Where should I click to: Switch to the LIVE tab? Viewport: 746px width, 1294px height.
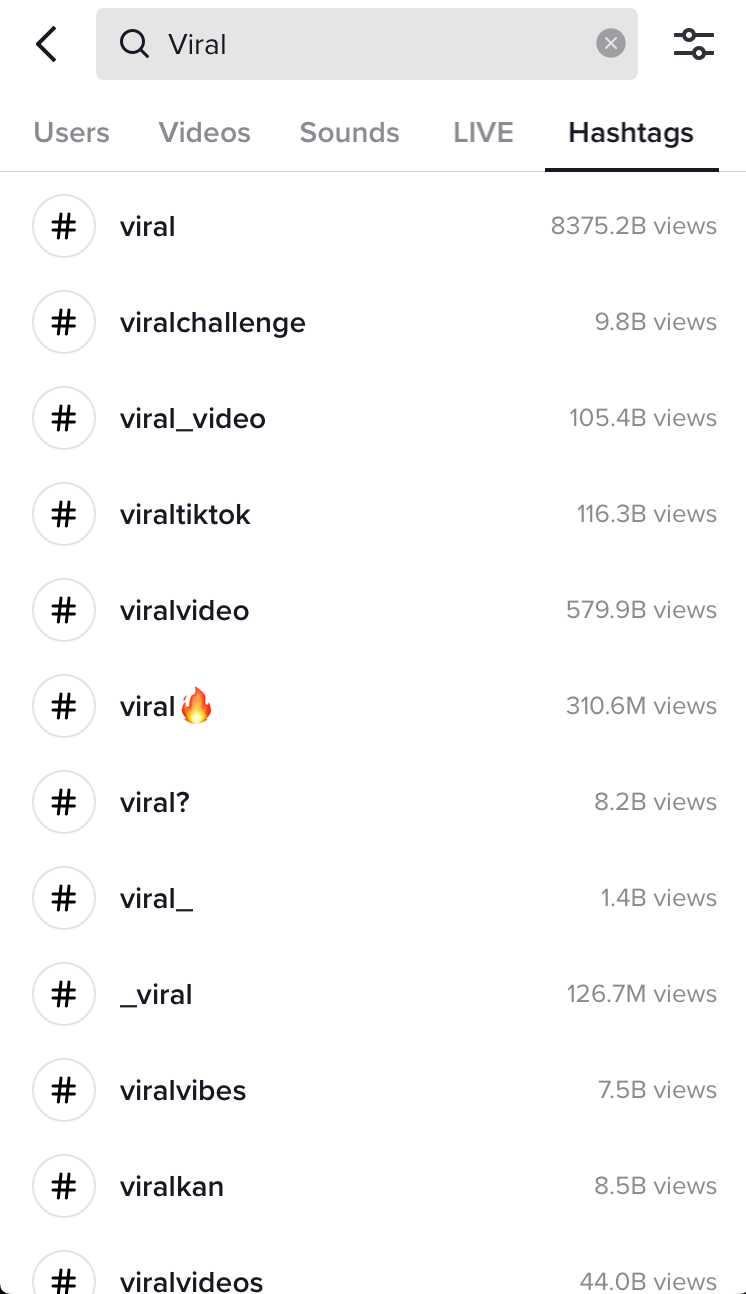484,133
